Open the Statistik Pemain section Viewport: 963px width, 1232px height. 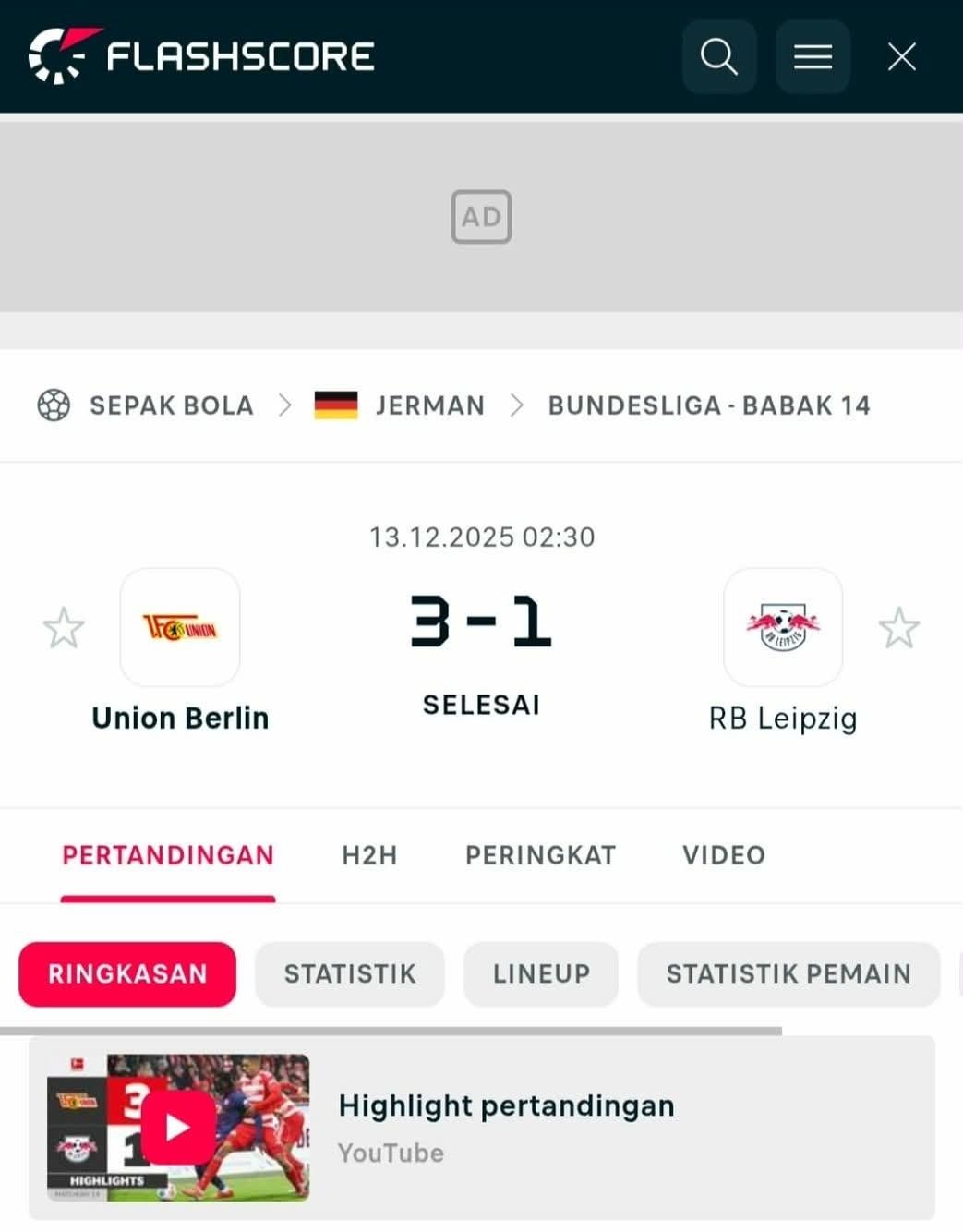788,973
